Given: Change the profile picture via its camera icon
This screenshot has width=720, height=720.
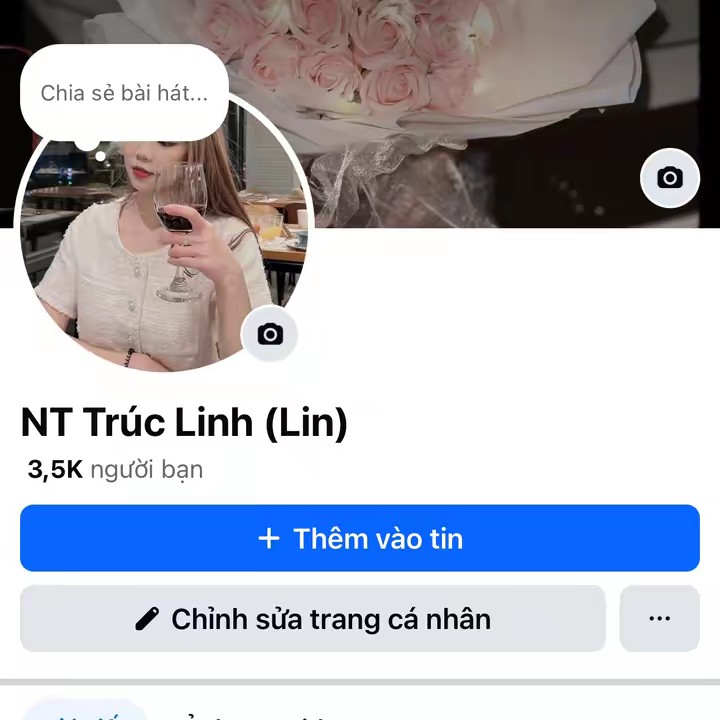Looking at the screenshot, I should 270,334.
